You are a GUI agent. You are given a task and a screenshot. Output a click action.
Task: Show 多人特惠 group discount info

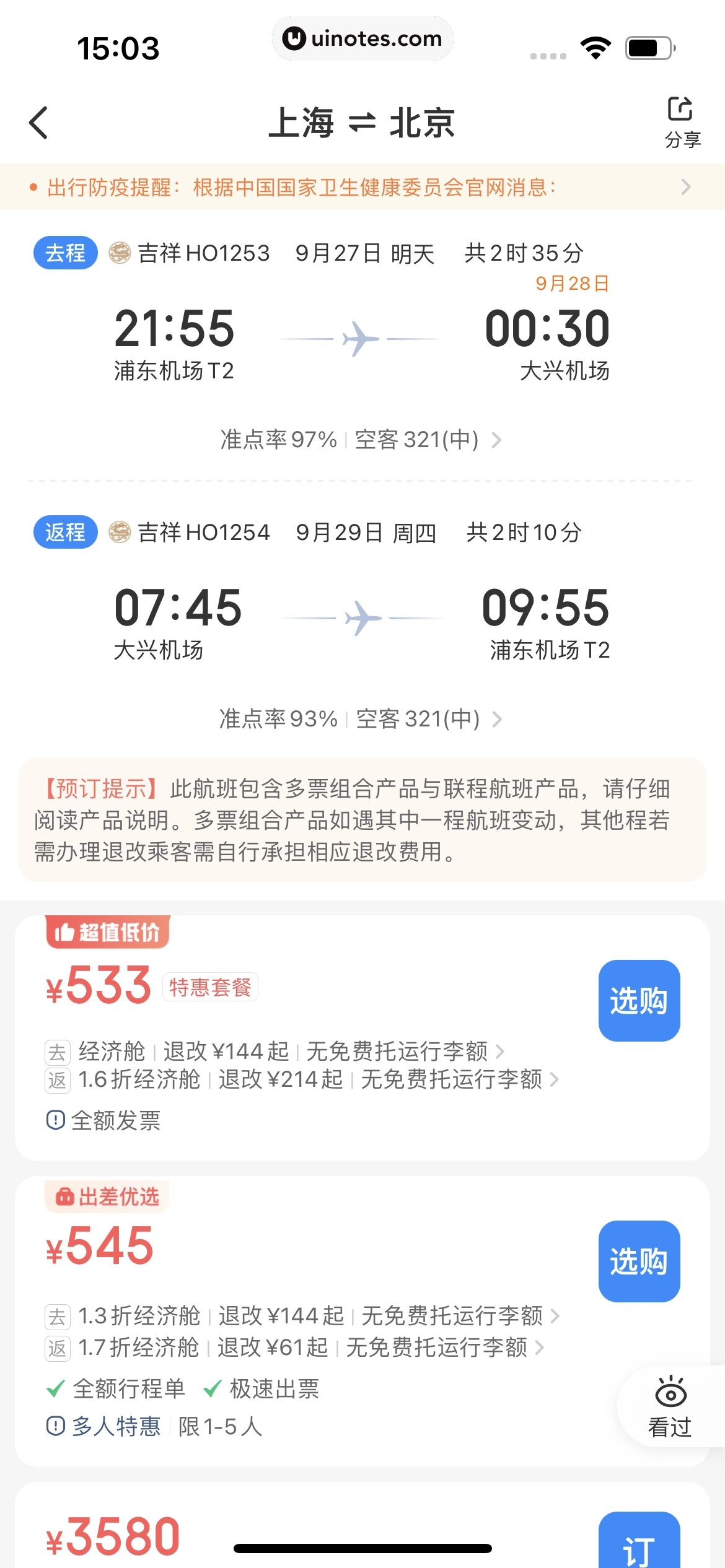point(104,1426)
